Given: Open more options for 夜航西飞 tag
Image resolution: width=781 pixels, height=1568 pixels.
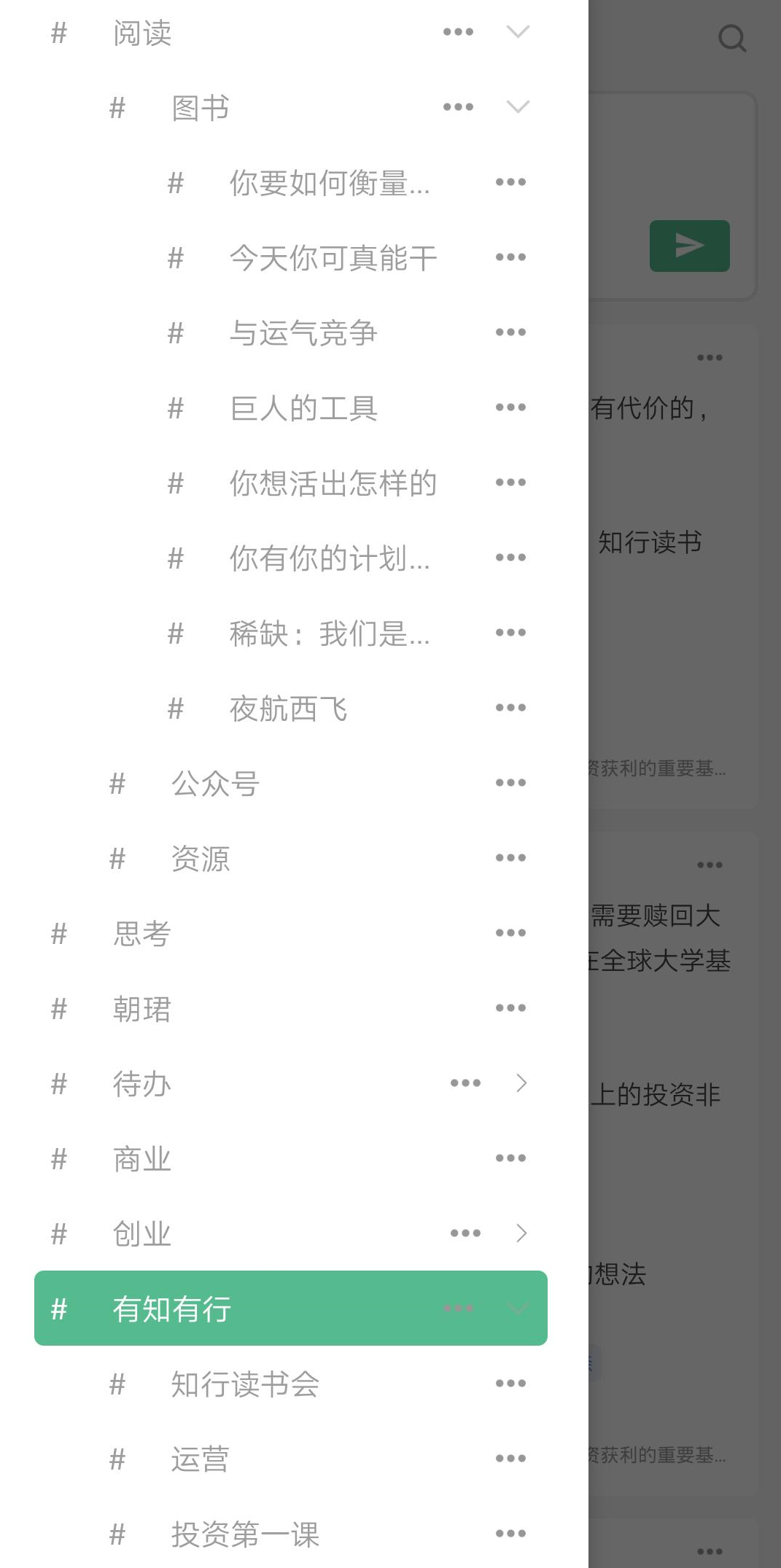Looking at the screenshot, I should pos(510,708).
